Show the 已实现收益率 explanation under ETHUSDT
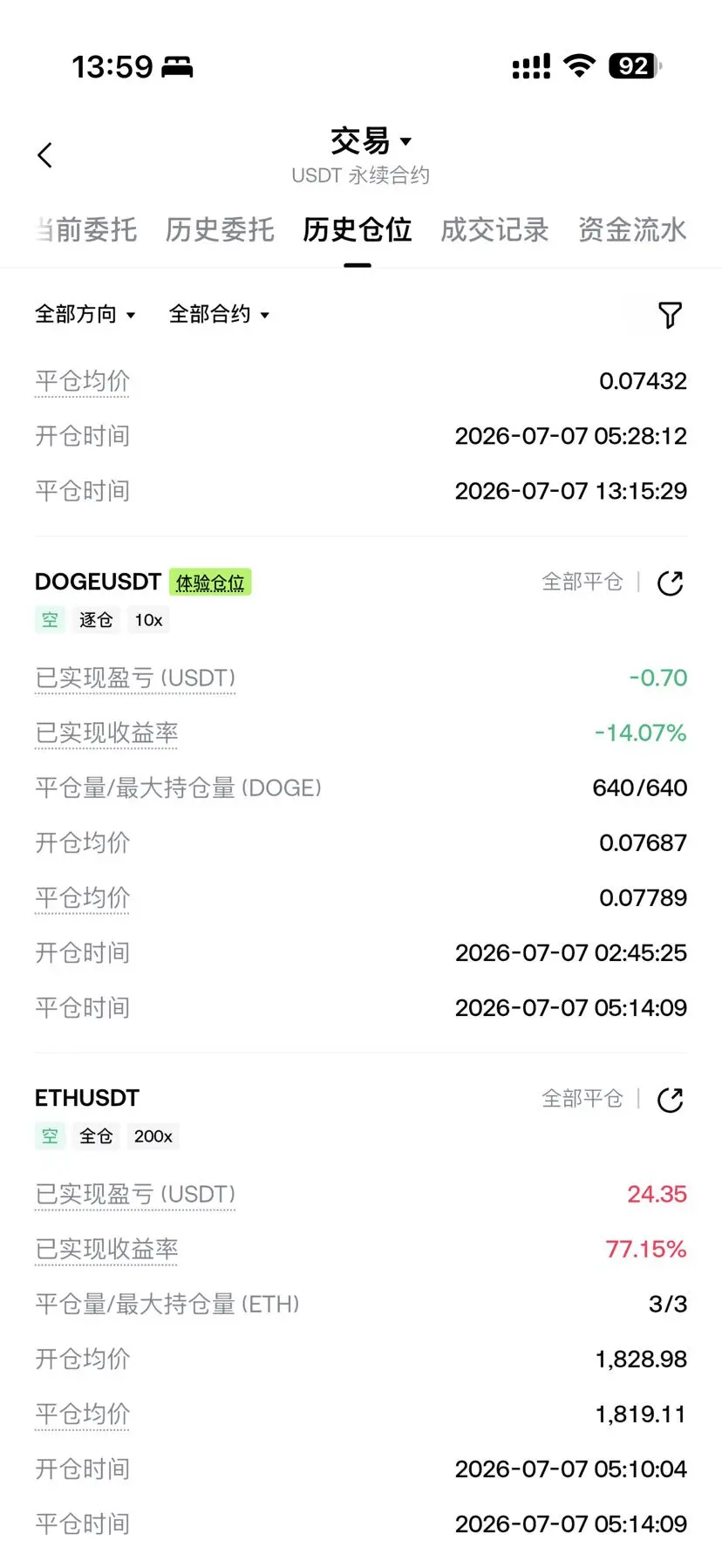This screenshot has height=1568, width=722. tap(106, 1250)
